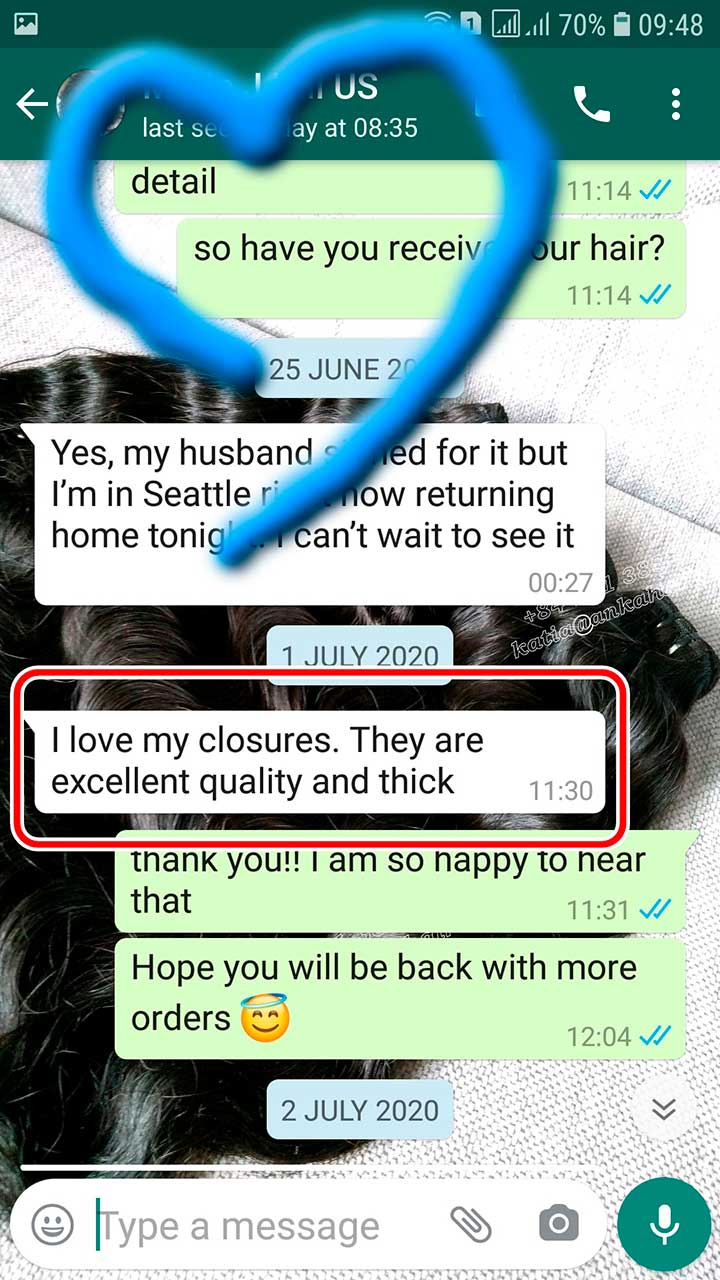Open the three-dot overflow menu

click(676, 104)
